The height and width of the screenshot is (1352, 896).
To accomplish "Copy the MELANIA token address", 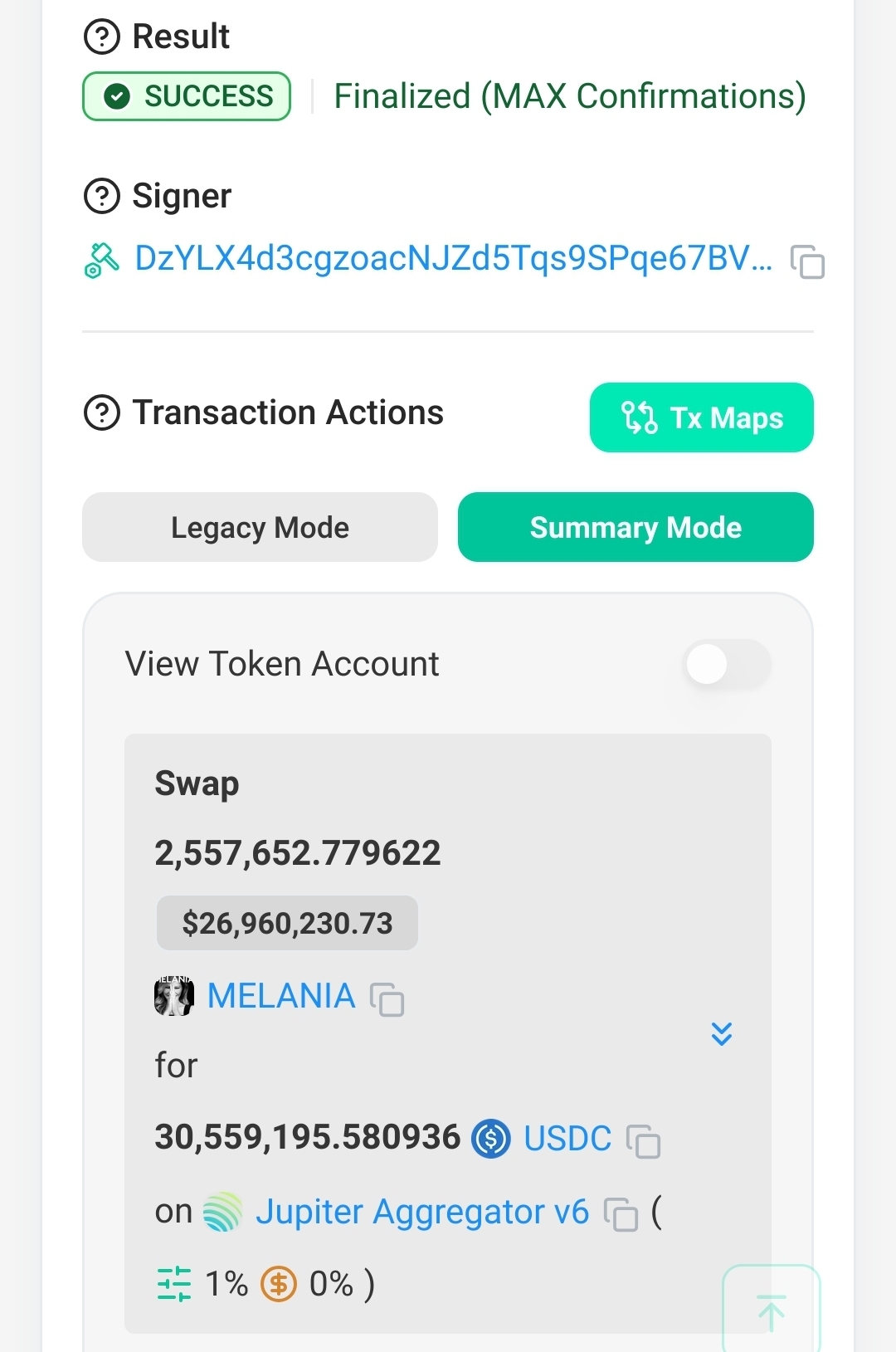I will point(387,999).
